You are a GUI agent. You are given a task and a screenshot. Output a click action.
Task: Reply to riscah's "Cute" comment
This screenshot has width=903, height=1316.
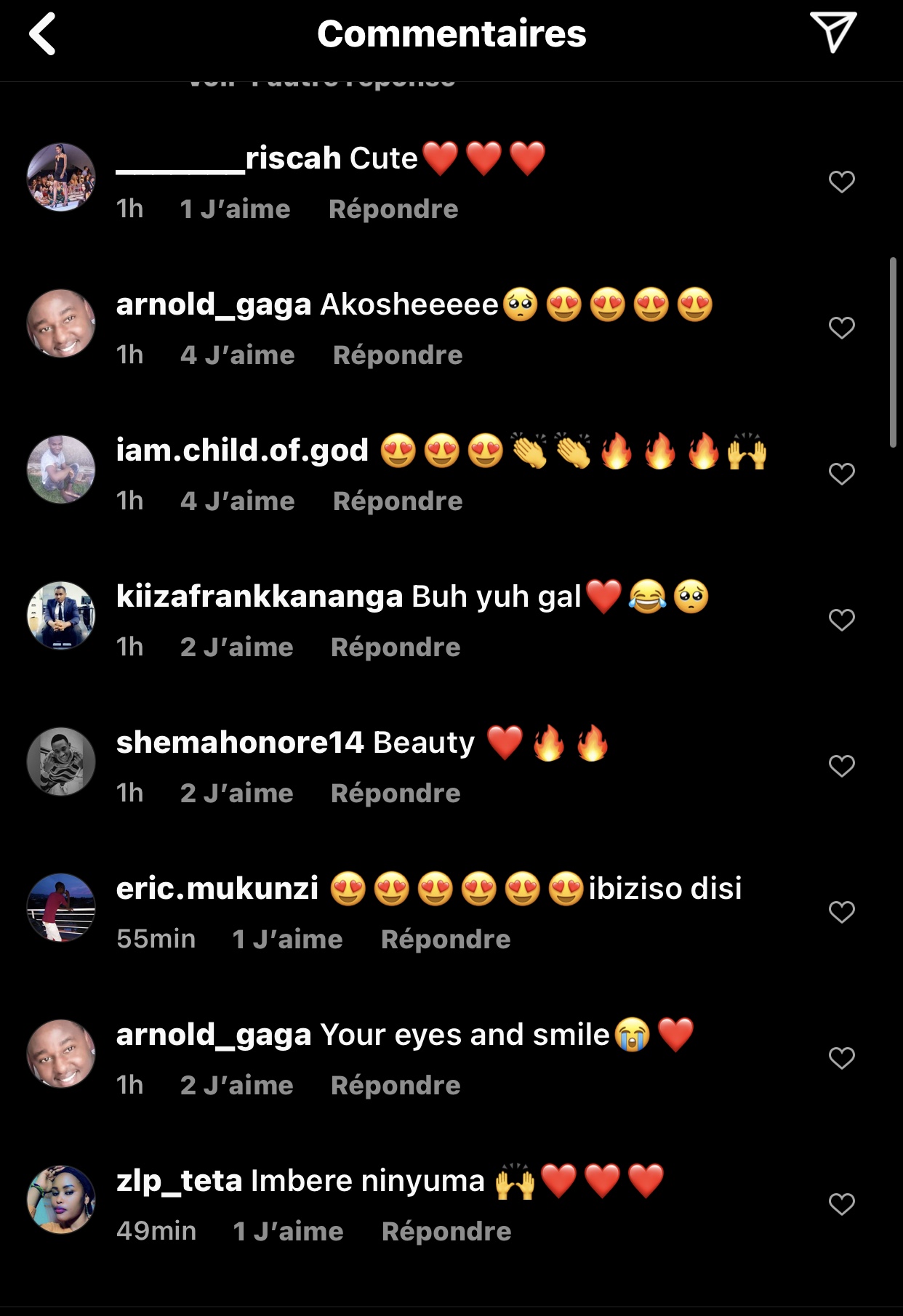pos(393,209)
